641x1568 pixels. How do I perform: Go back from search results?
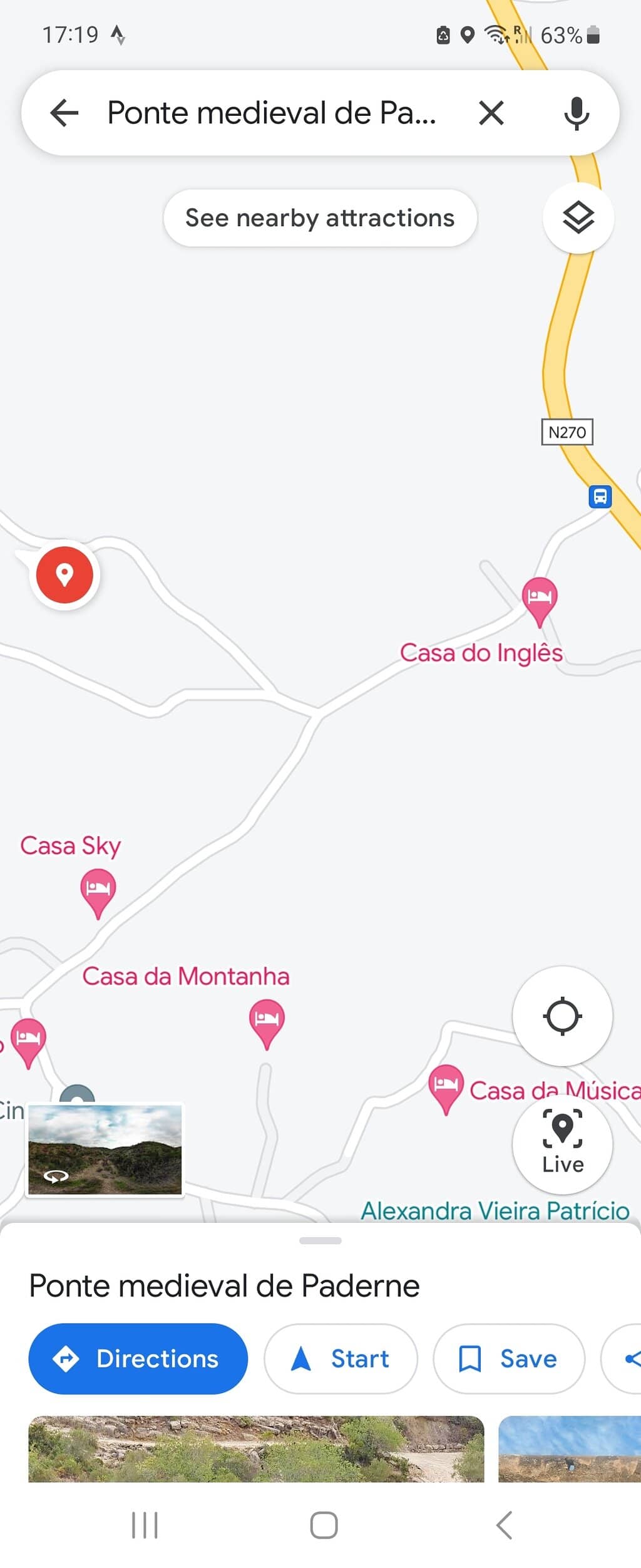pos(64,113)
